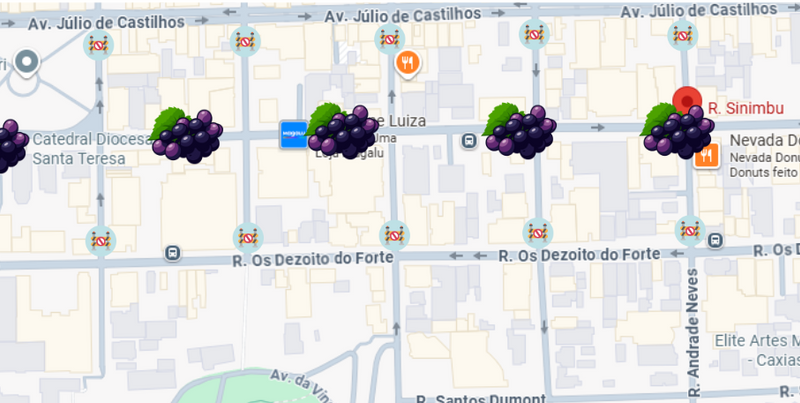Select the Nevada Donuts restaurant marker

[707, 155]
